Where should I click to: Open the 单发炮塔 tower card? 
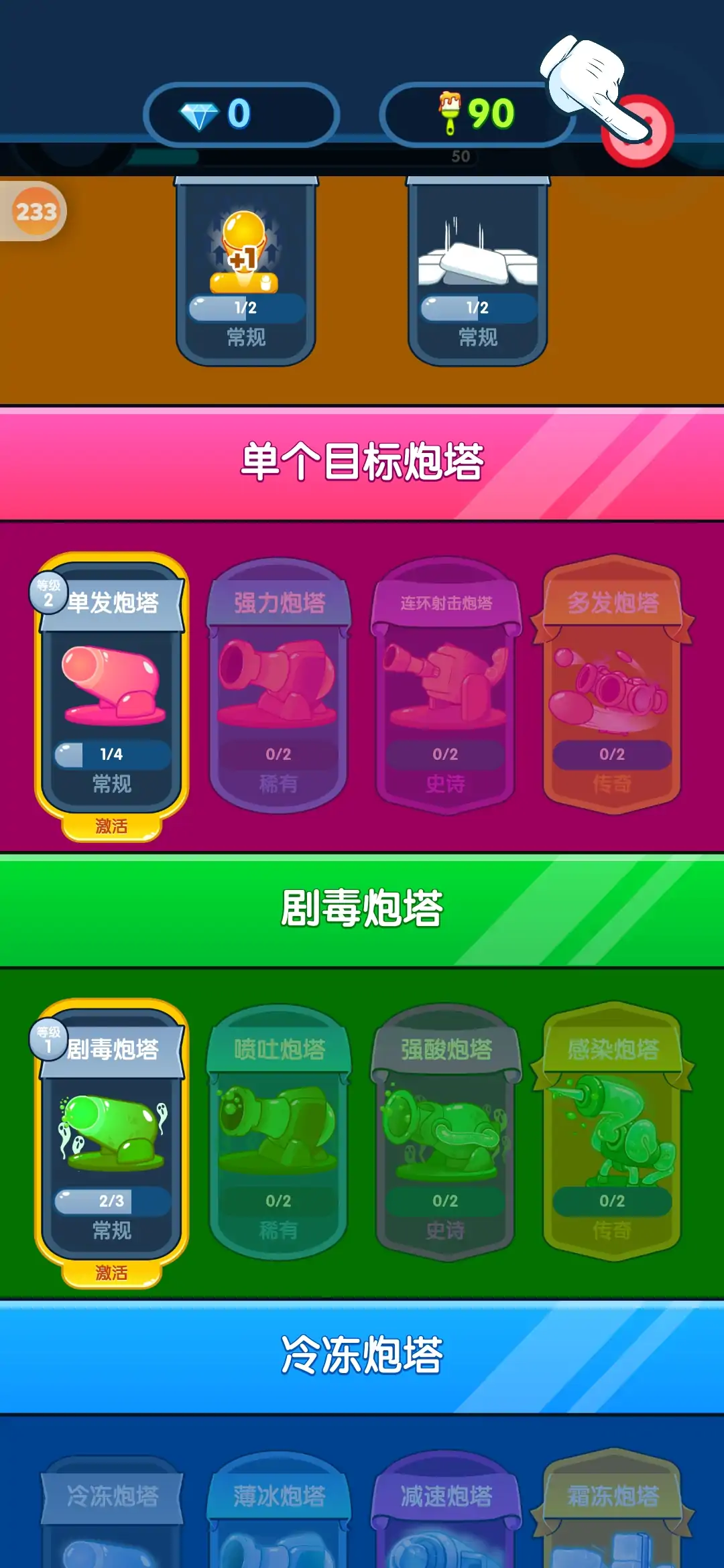pyautogui.click(x=111, y=690)
